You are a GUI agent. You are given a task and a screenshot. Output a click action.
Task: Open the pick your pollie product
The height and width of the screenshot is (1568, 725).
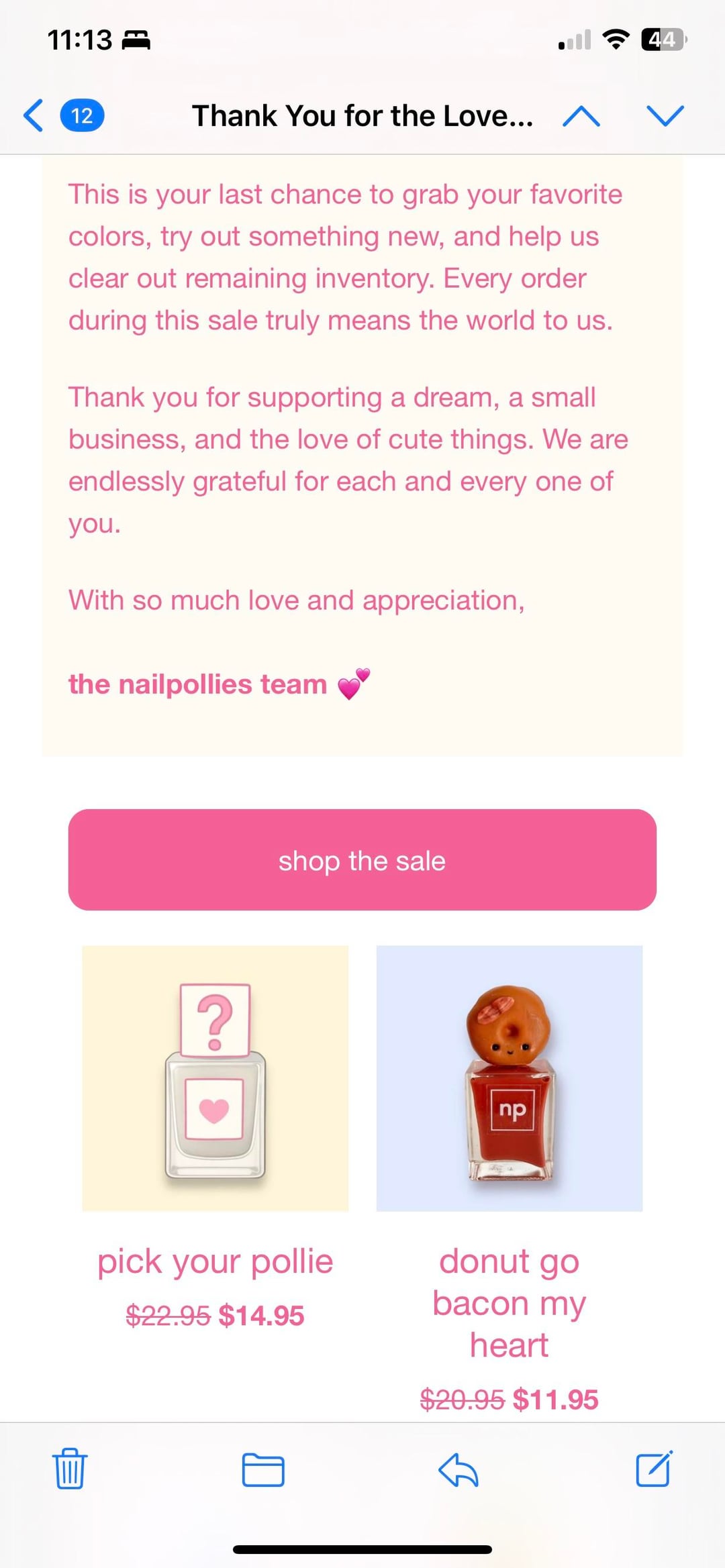(215, 1078)
